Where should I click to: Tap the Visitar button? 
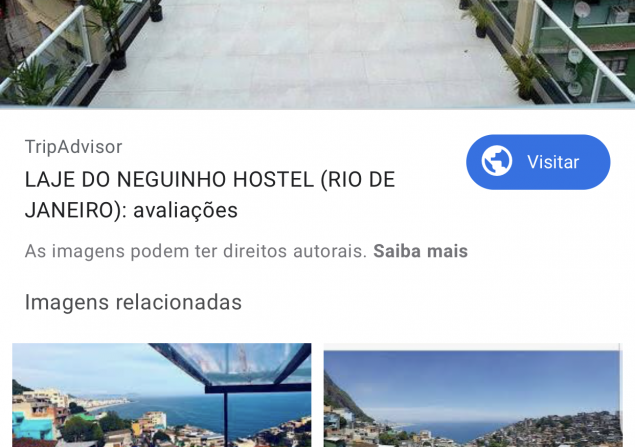(x=538, y=162)
